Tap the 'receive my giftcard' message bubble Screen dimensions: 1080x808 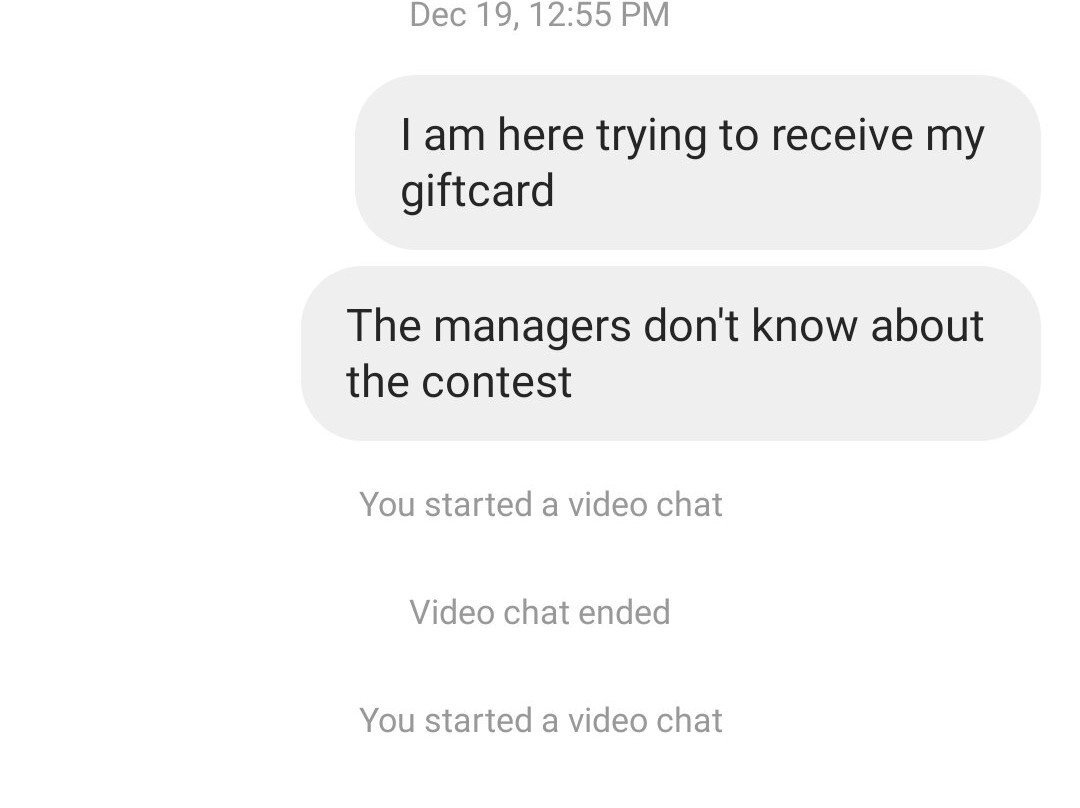pyautogui.click(x=697, y=162)
